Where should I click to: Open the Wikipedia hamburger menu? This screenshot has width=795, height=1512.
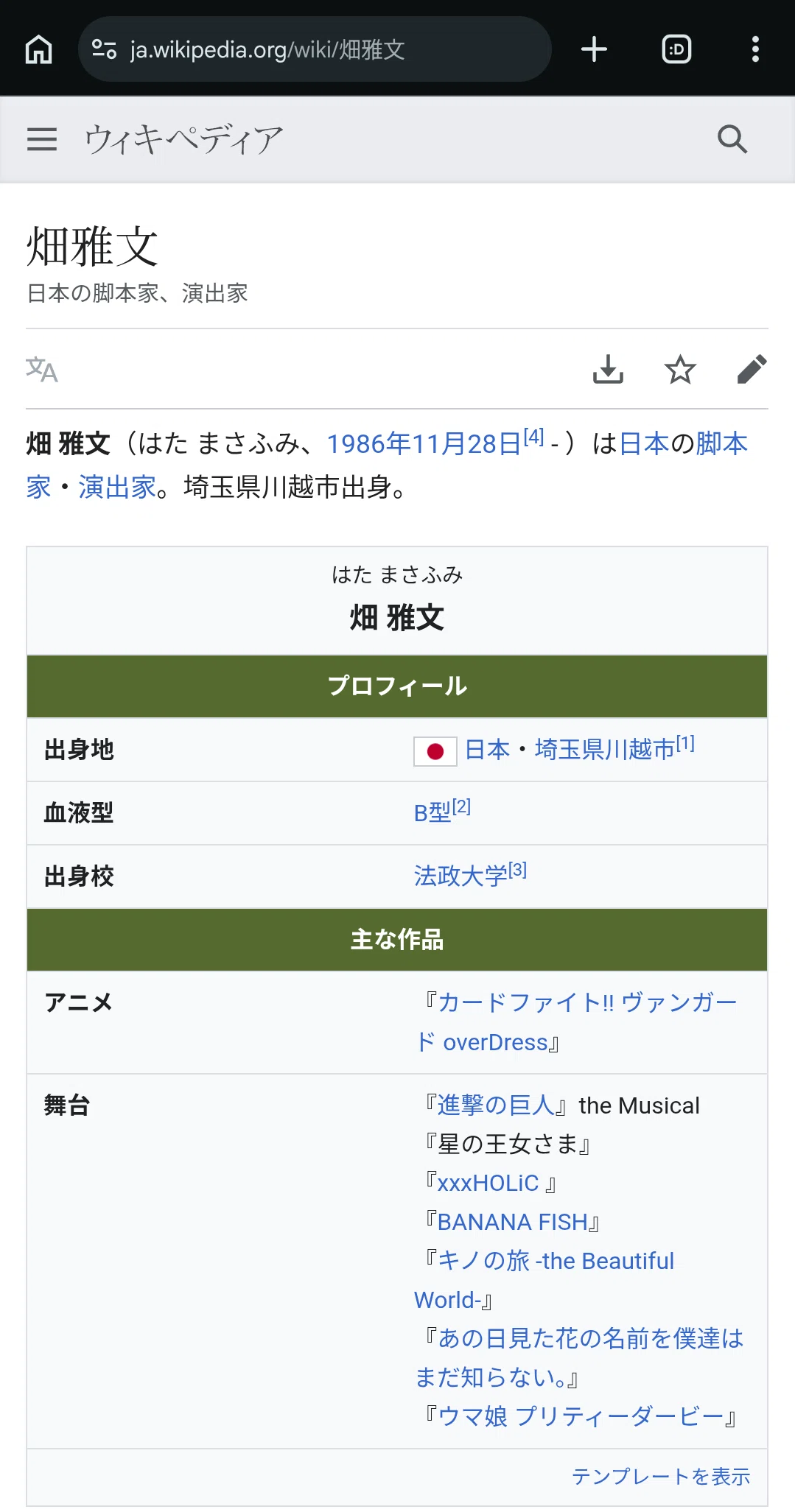(42, 139)
